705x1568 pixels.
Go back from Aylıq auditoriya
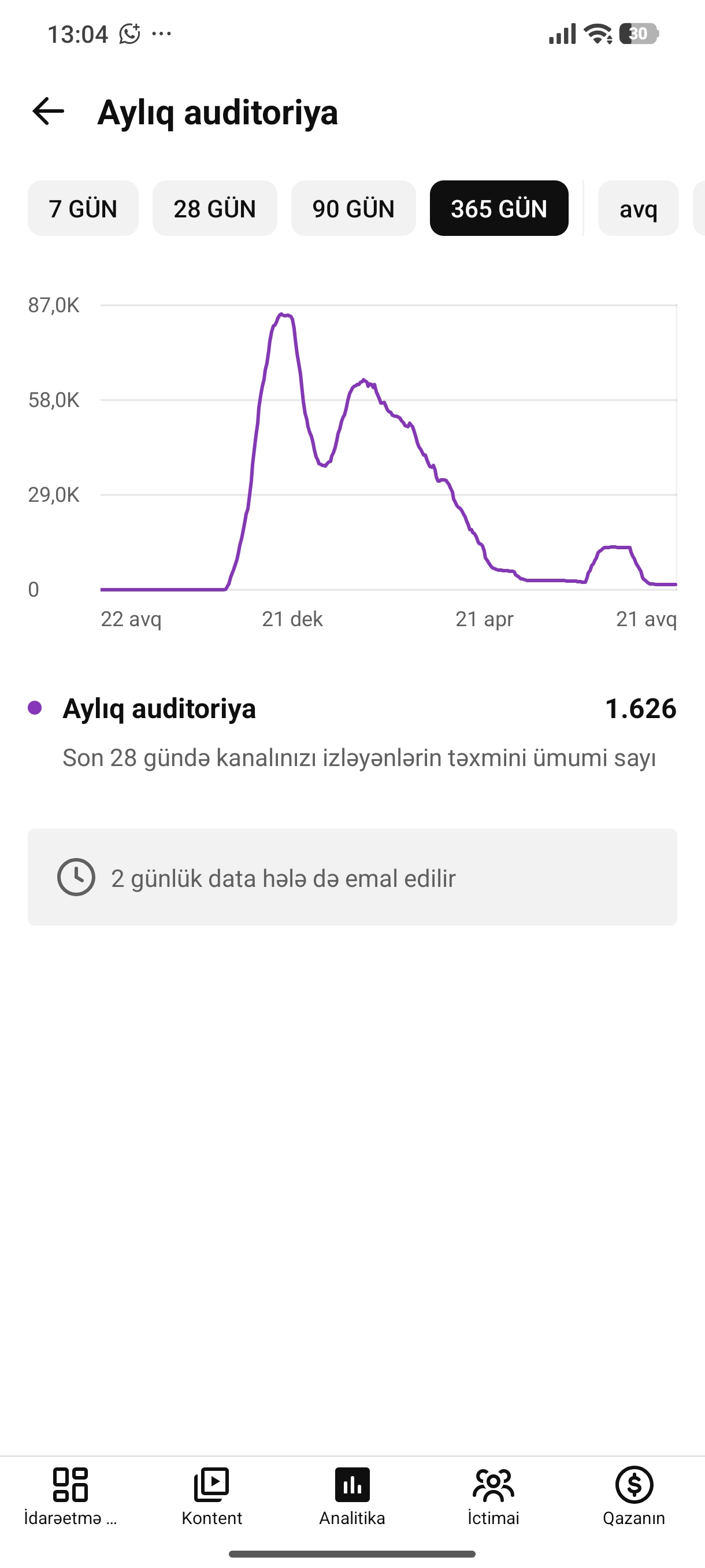pos(48,112)
